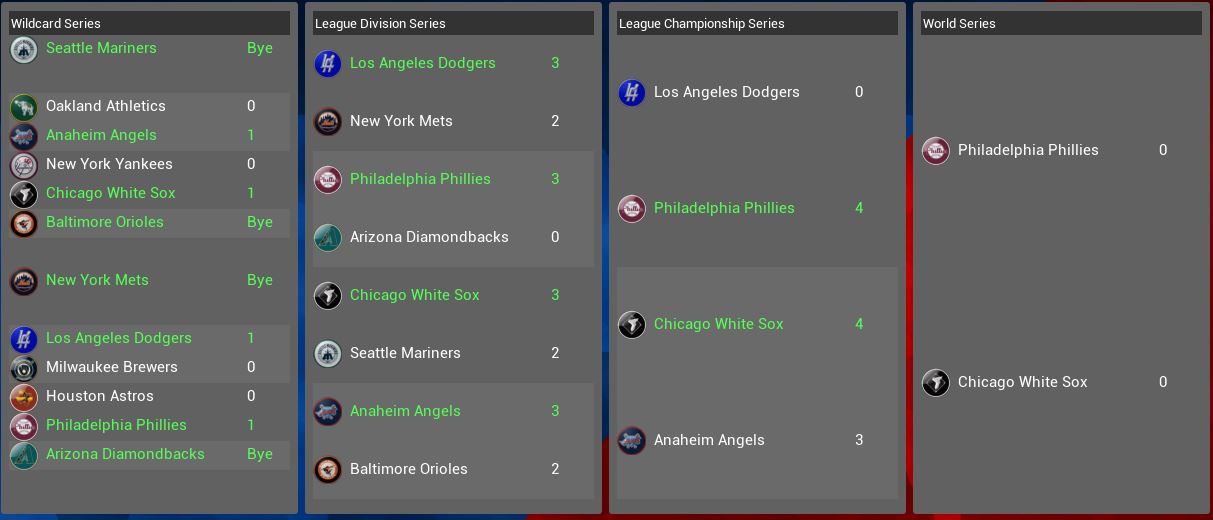Open Chicago White Sox in World Series
The image size is (1213, 520).
[1022, 382]
